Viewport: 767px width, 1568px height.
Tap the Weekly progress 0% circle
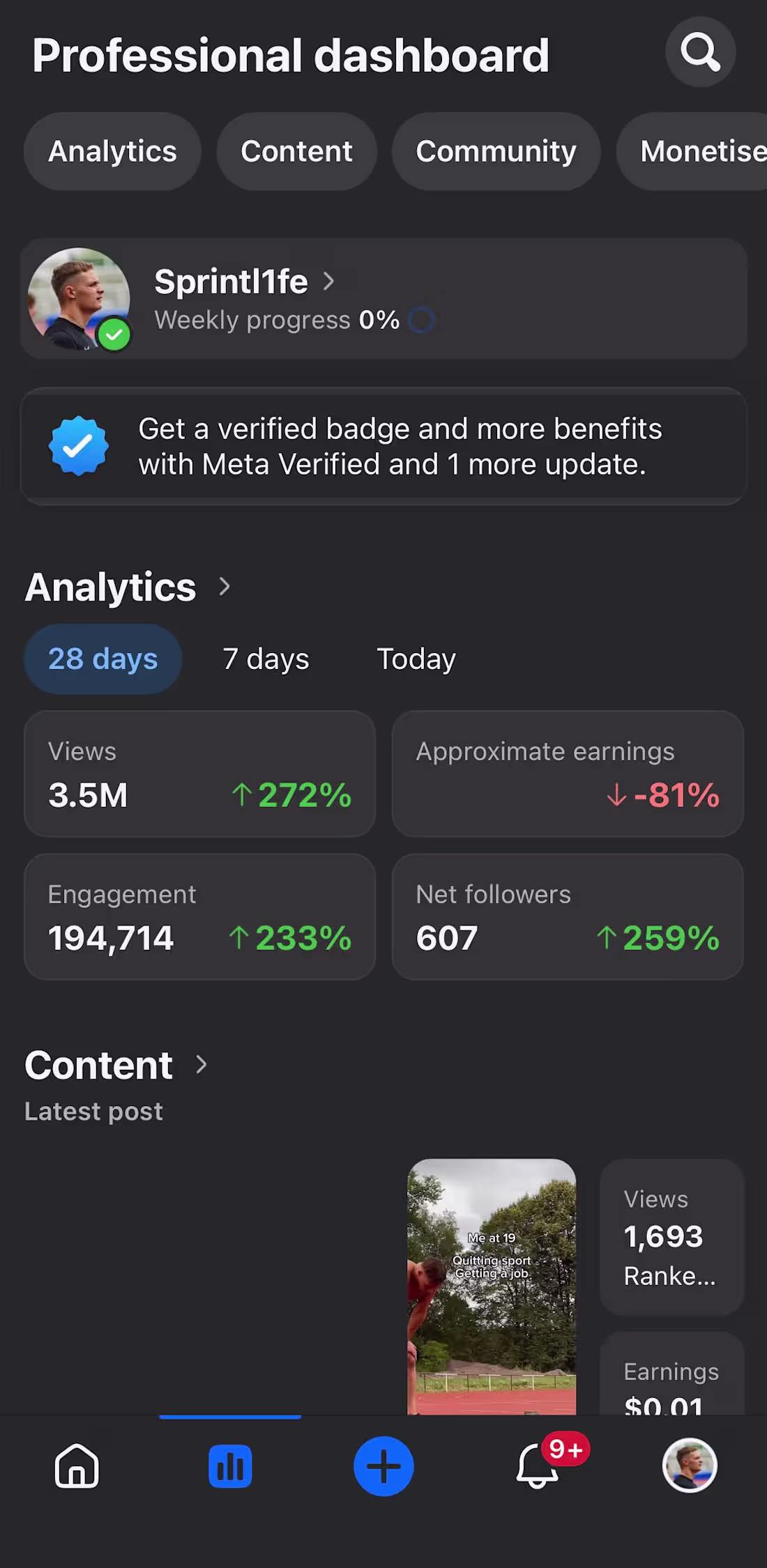point(421,320)
